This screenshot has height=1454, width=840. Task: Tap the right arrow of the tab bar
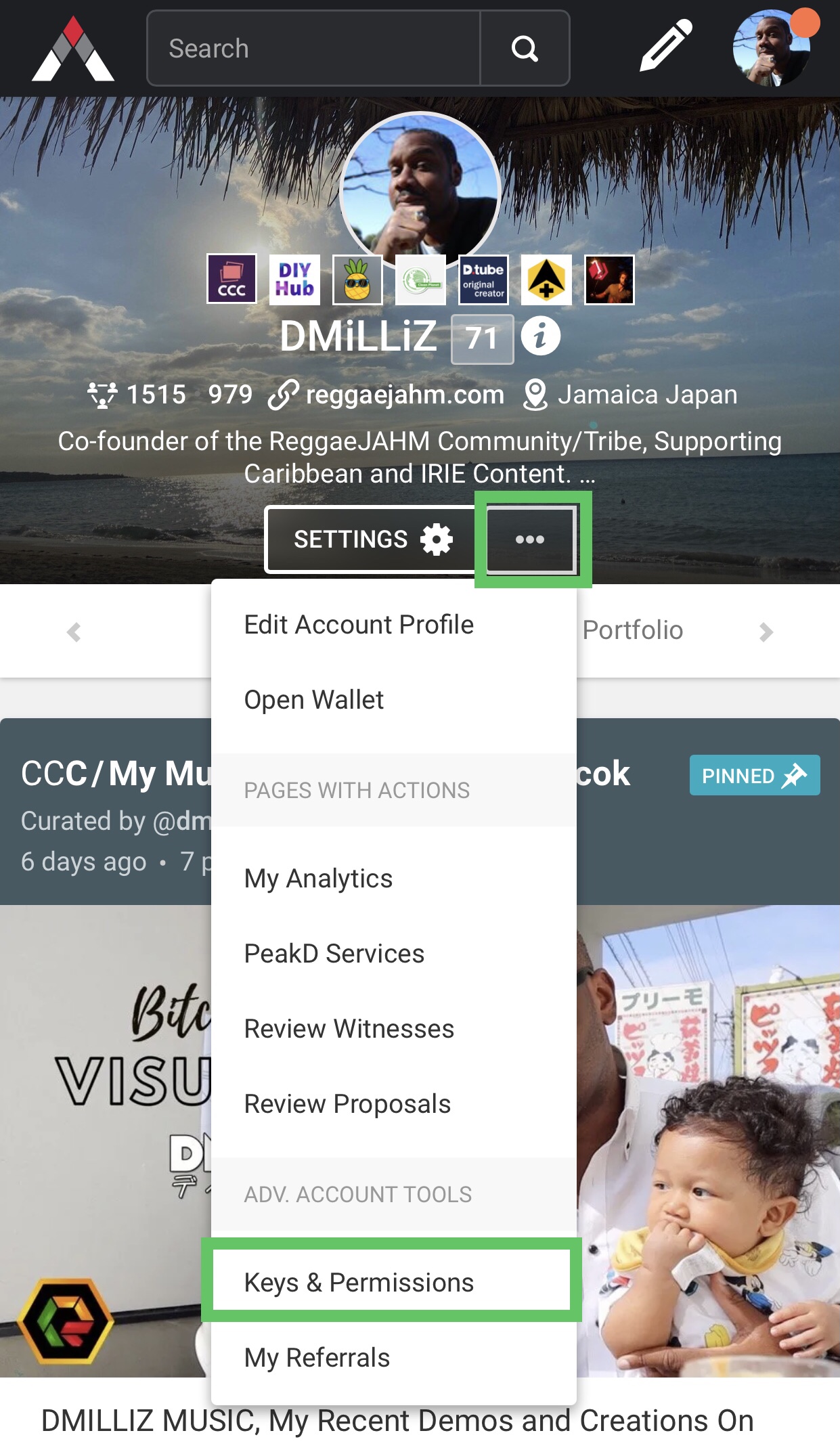(x=766, y=632)
